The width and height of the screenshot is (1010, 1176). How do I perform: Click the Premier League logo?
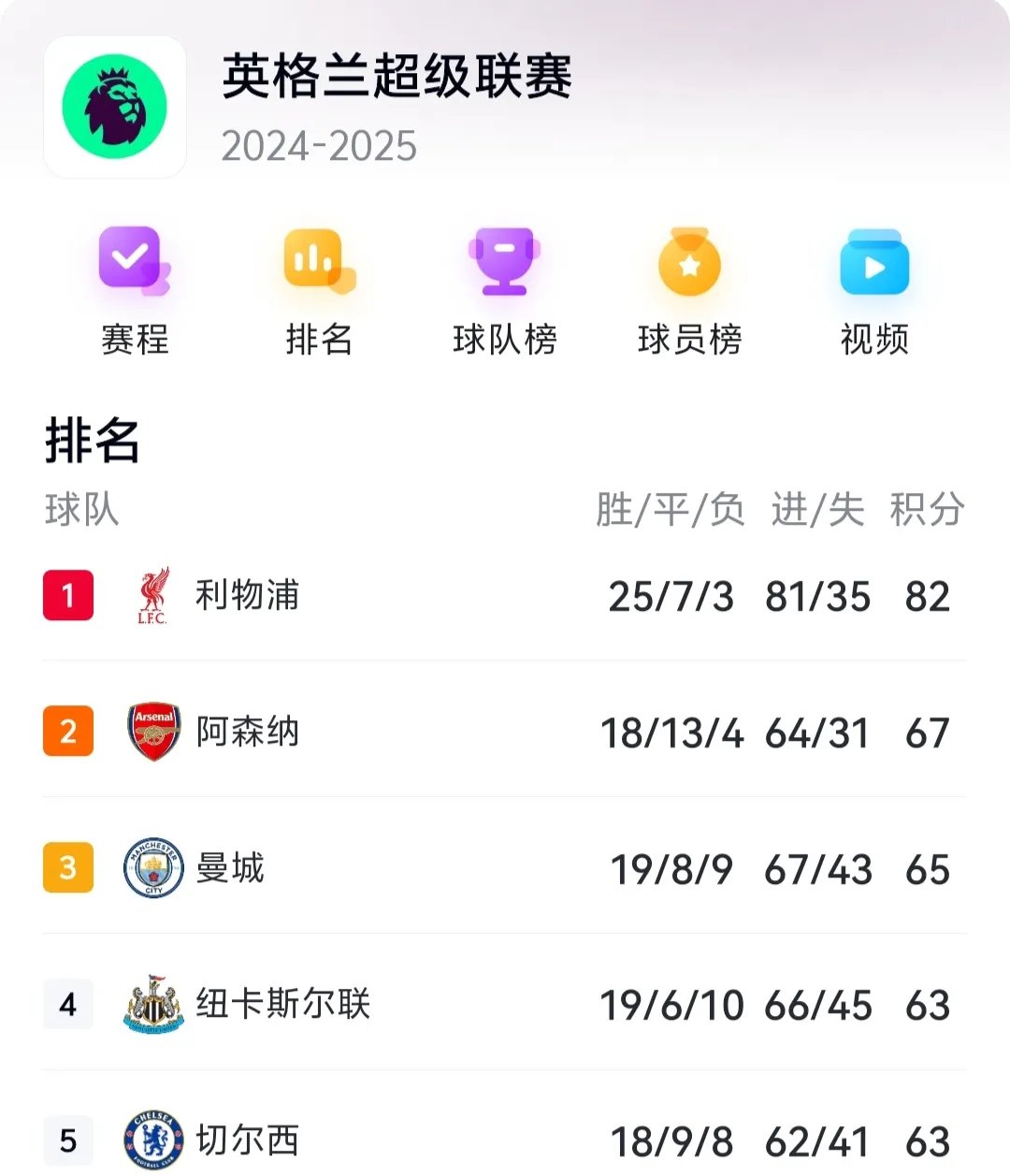(114, 105)
